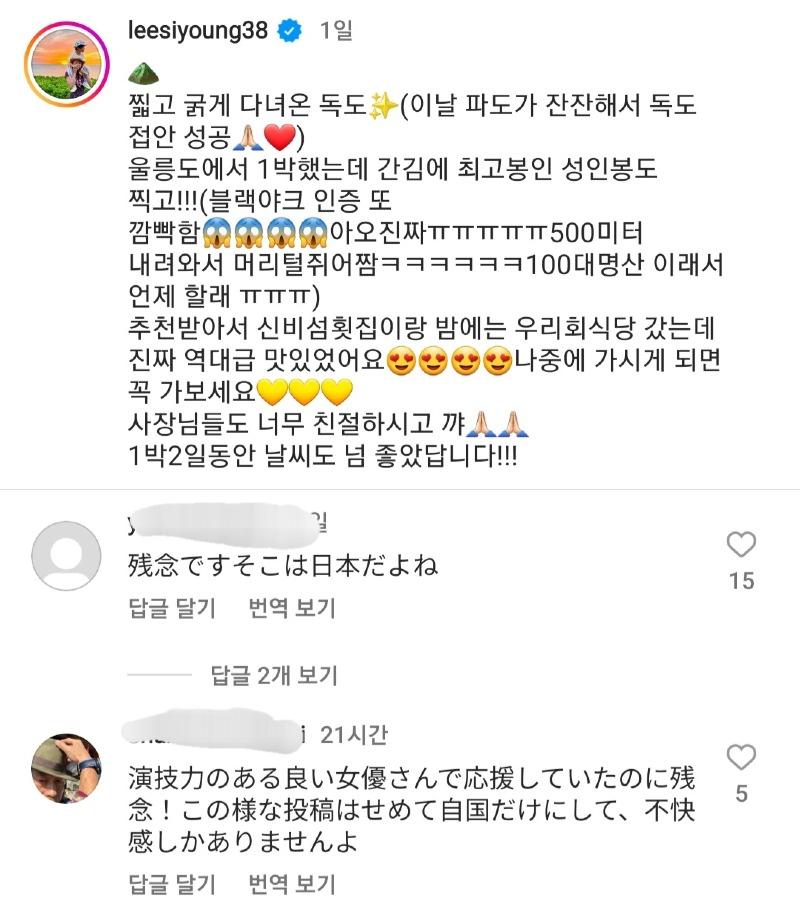Like the comment starting 演技力のある良い女優さん
Image resolution: width=800 pixels, height=913 pixels.
(741, 757)
